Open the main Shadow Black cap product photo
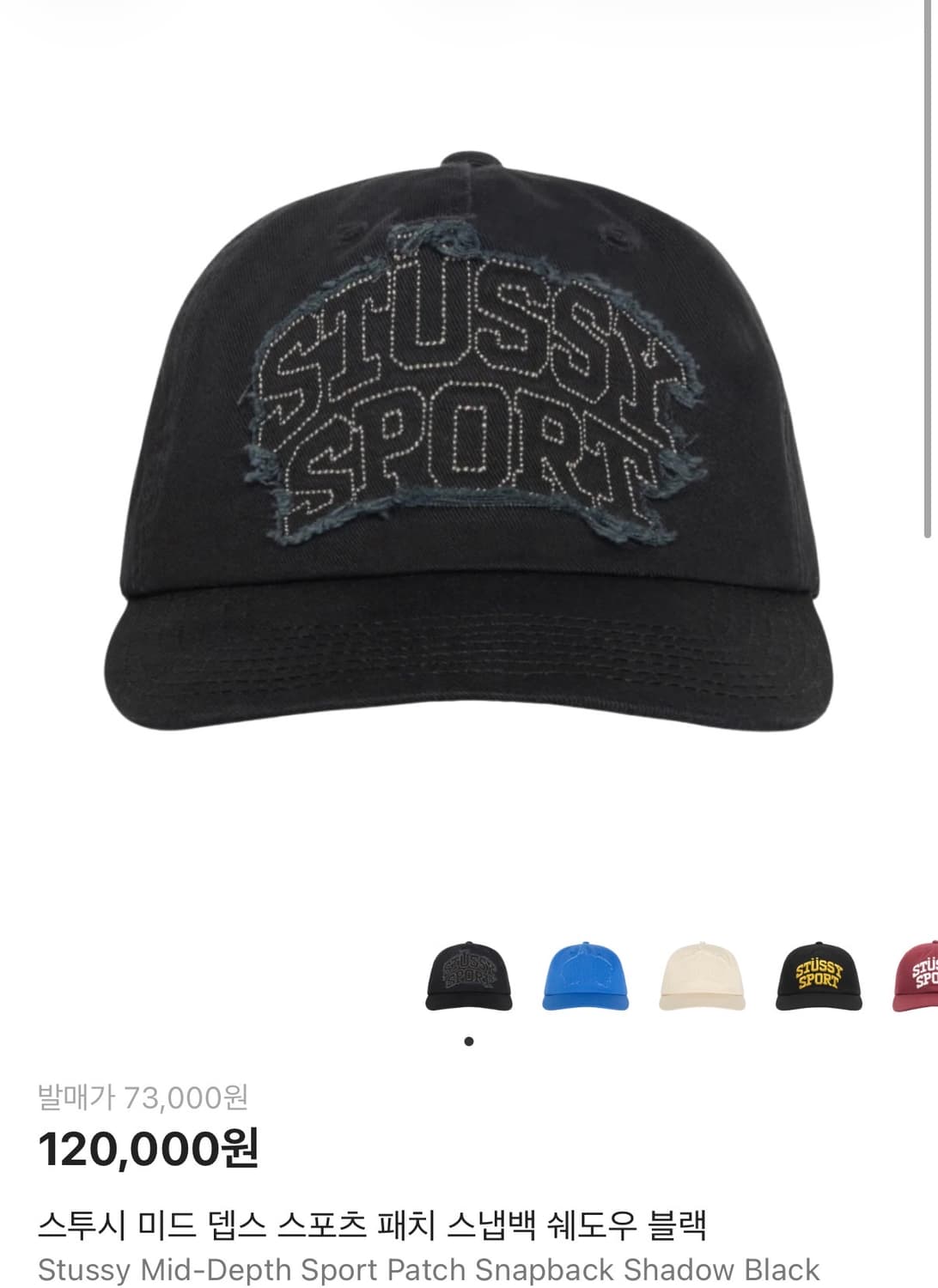 (469, 429)
